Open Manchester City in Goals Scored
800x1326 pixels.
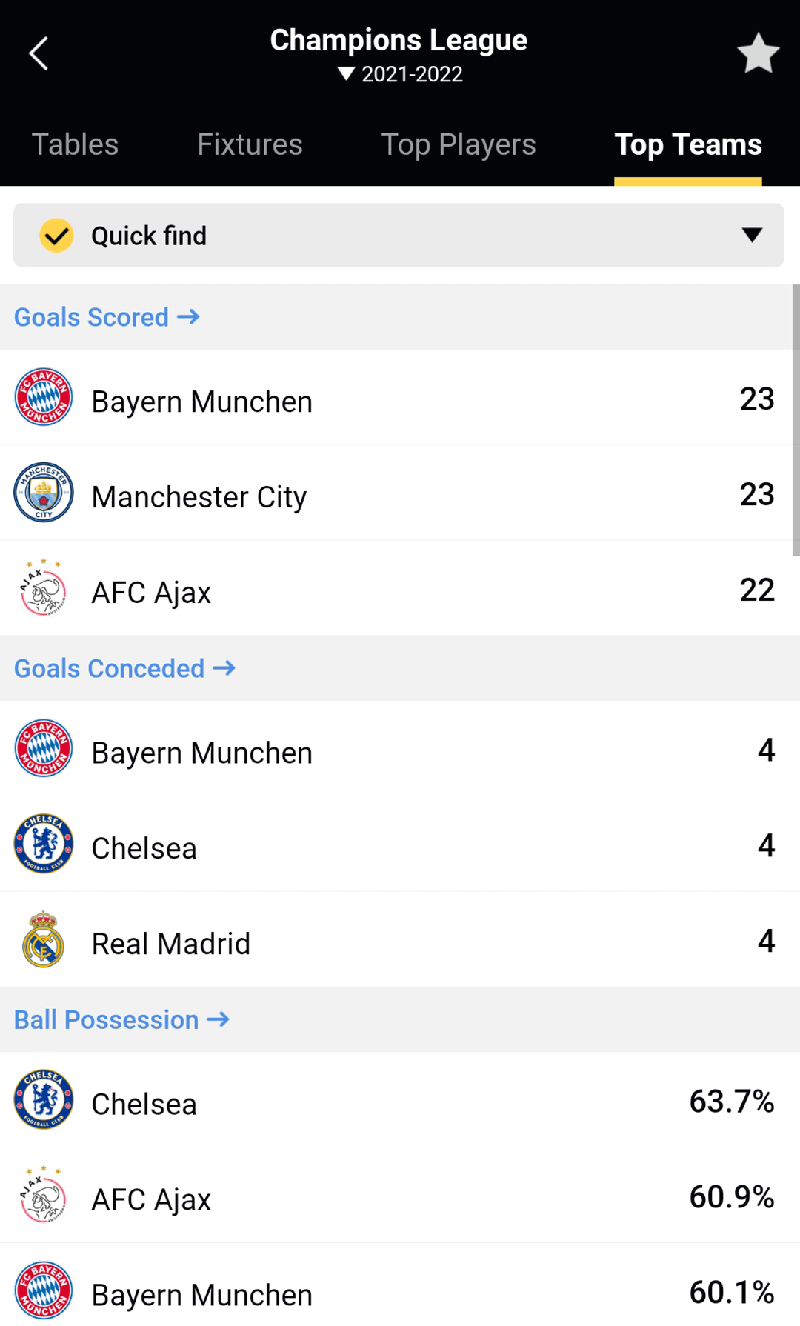point(400,493)
